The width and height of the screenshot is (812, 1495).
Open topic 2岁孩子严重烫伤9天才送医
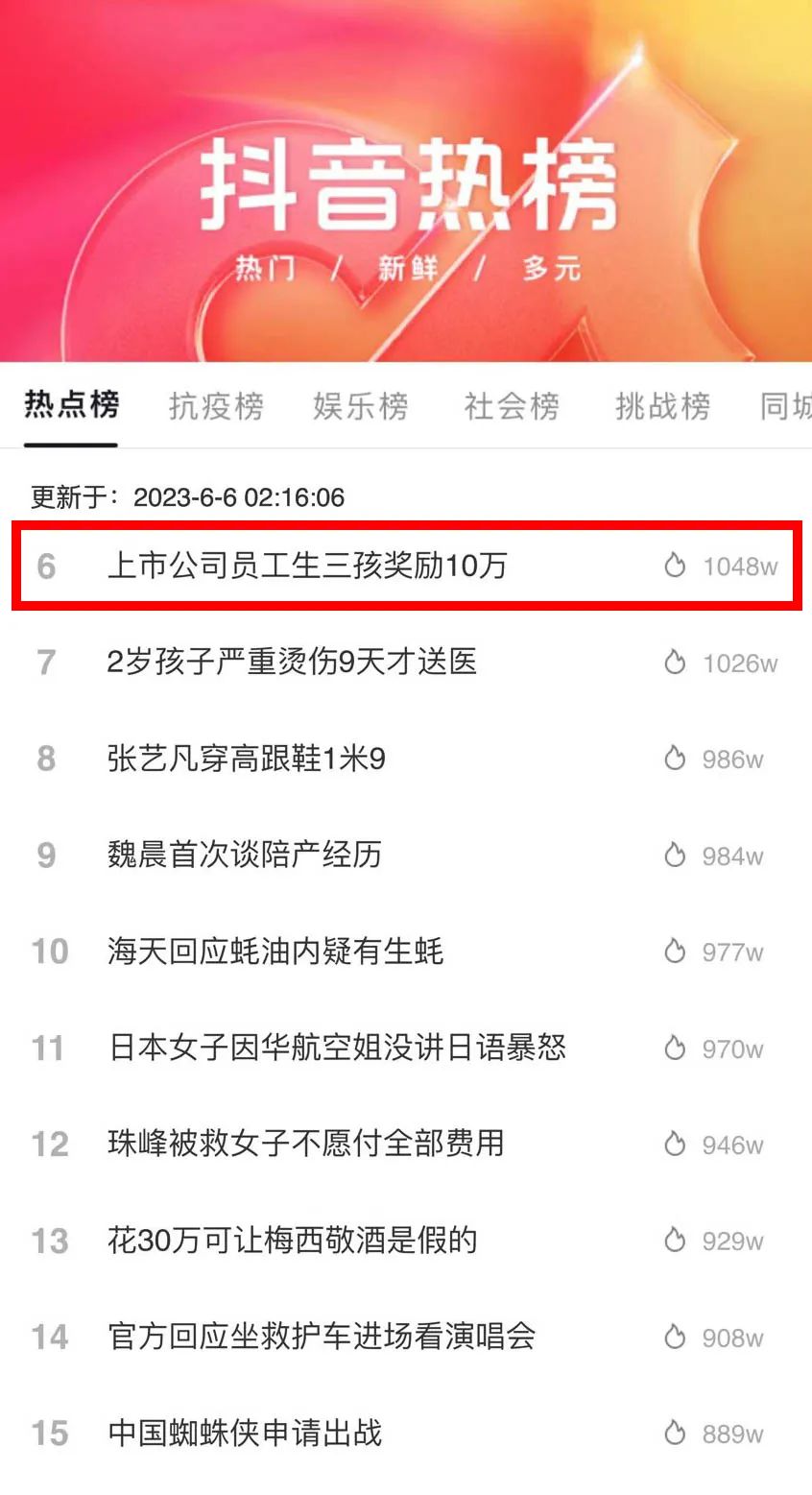pyautogui.click(x=292, y=662)
